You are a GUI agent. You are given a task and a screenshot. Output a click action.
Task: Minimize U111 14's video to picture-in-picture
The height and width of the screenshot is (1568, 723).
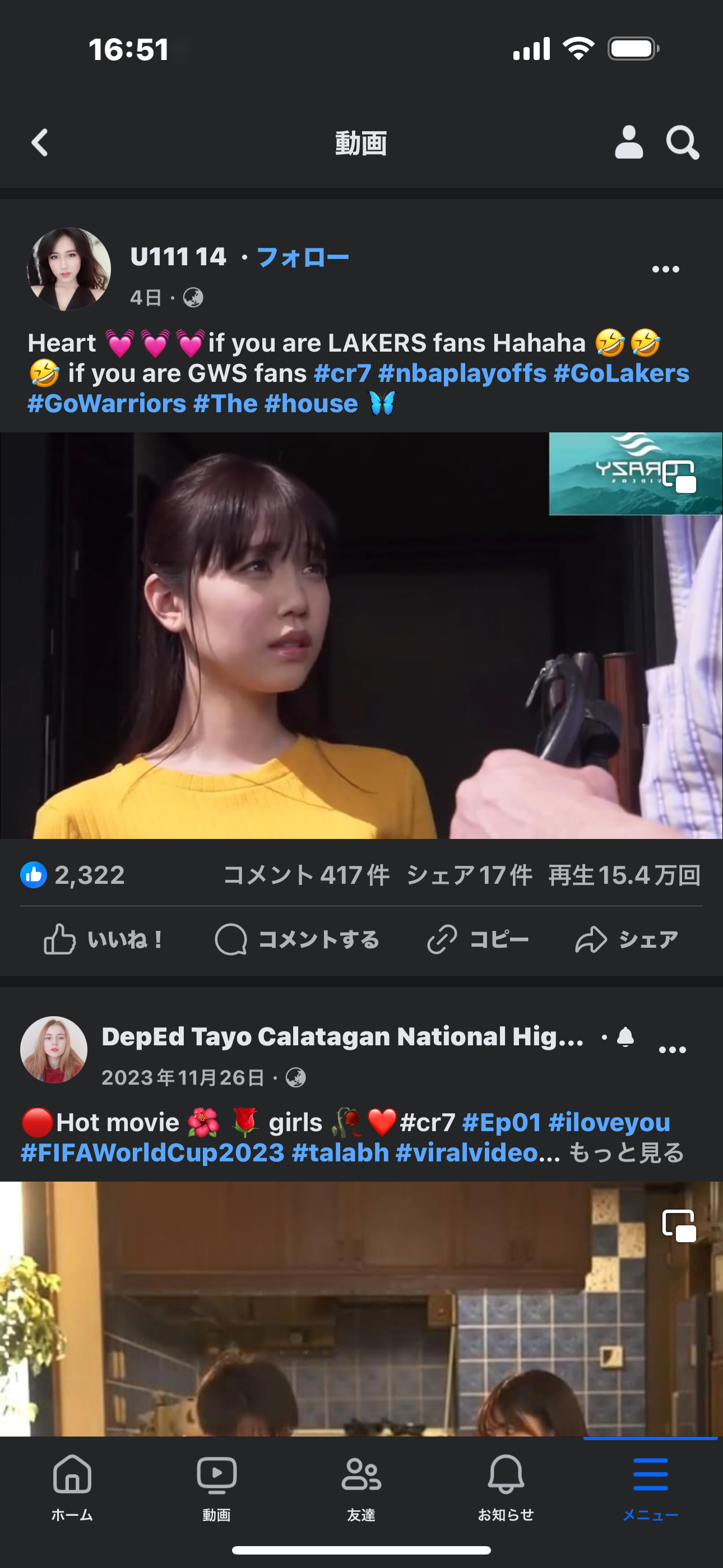tap(679, 477)
